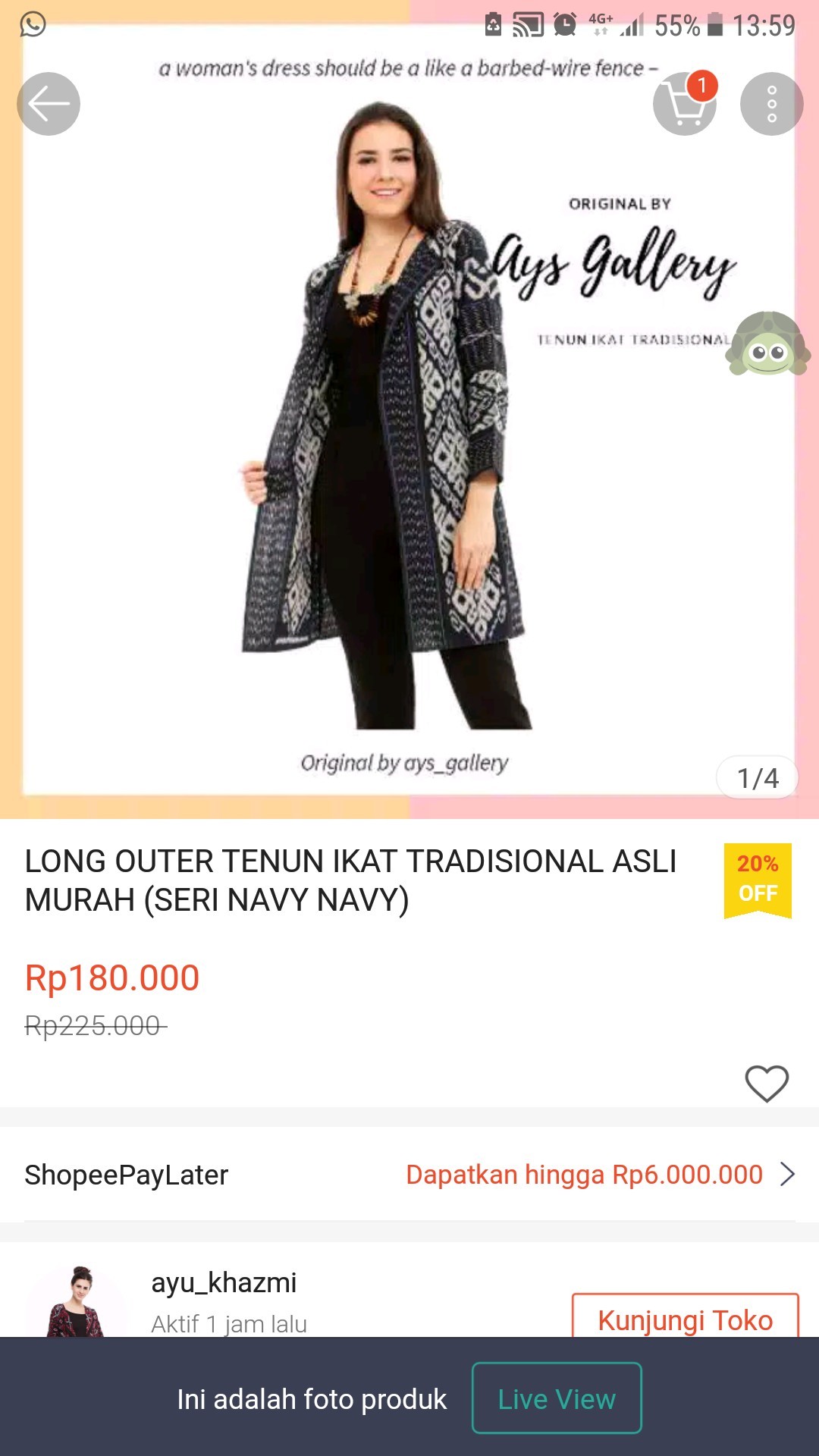Viewport: 819px width, 1456px height.
Task: Open the shopping cart
Action: coord(684,105)
